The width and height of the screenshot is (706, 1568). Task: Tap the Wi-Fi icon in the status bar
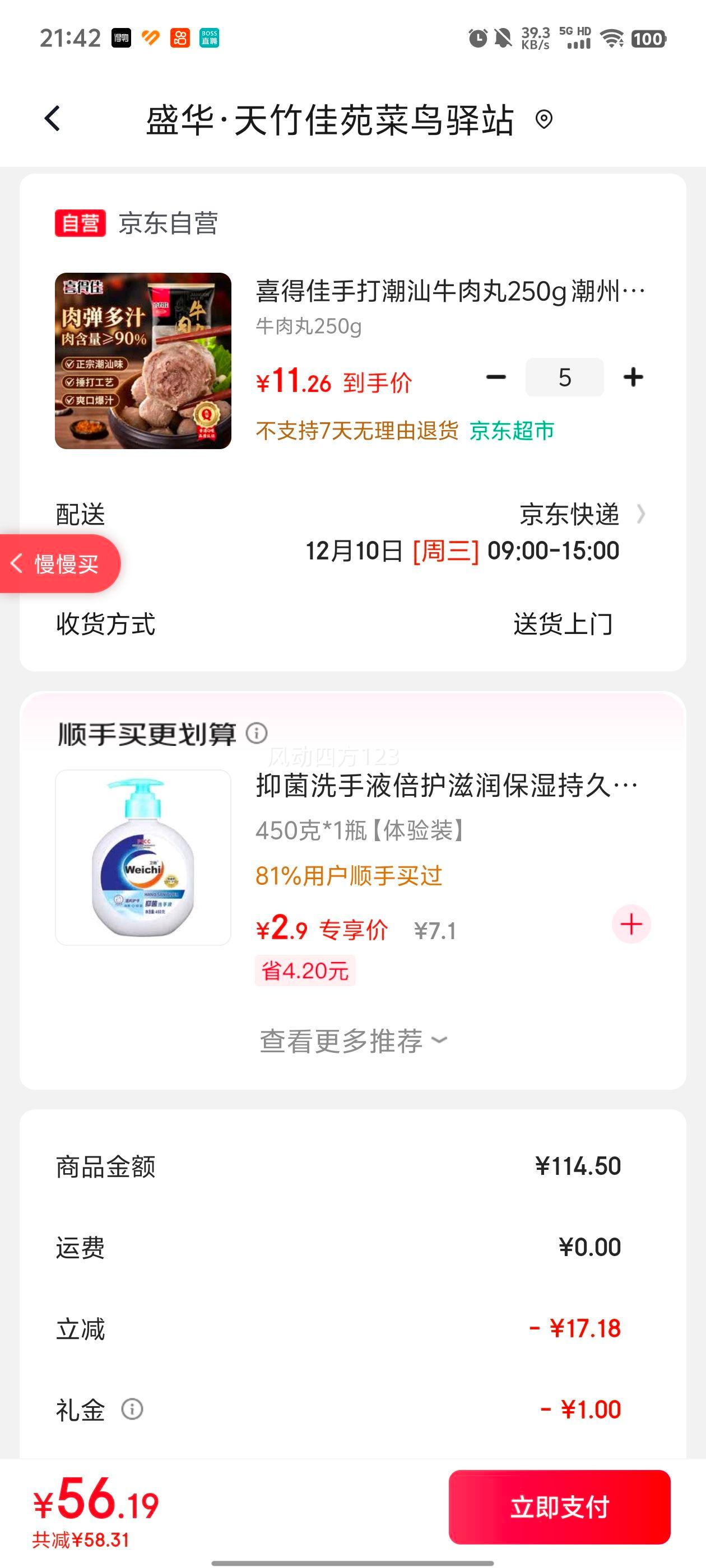click(612, 38)
